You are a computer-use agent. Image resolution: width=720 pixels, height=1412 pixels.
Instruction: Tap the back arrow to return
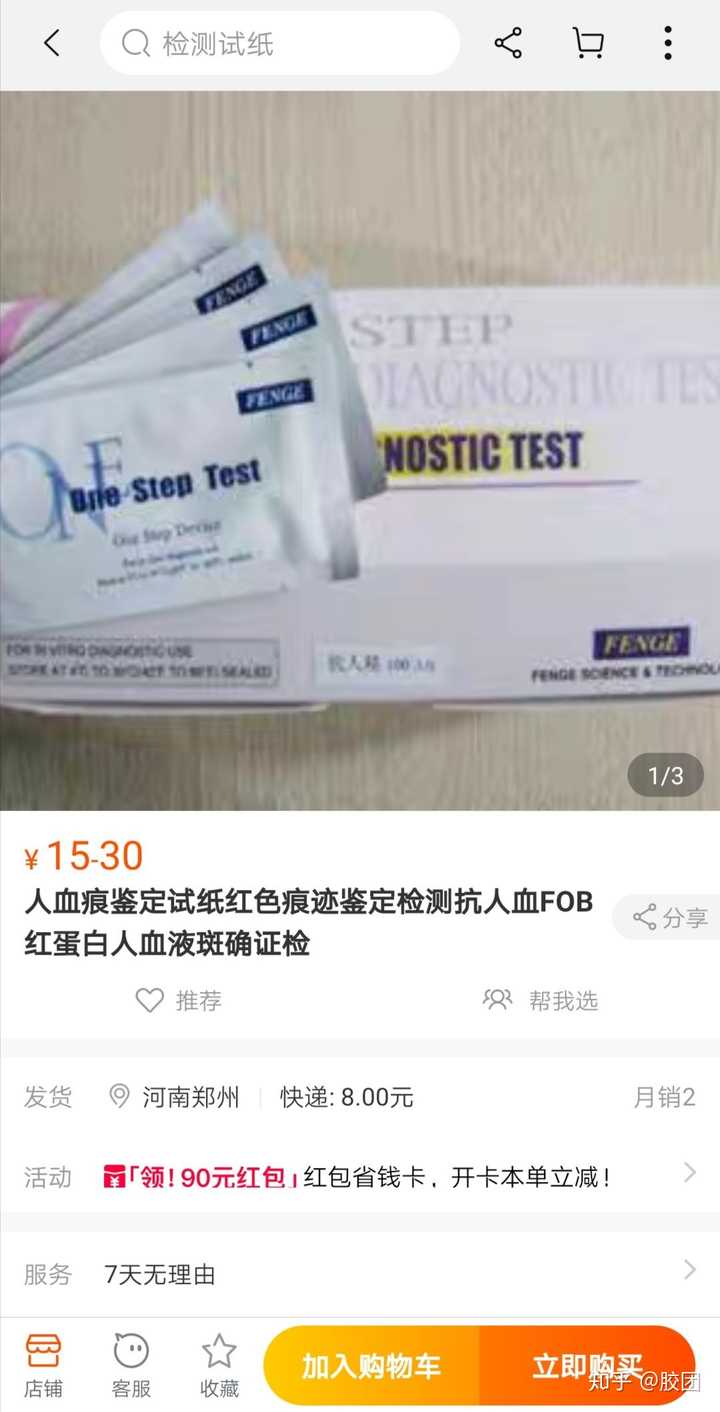coord(50,44)
